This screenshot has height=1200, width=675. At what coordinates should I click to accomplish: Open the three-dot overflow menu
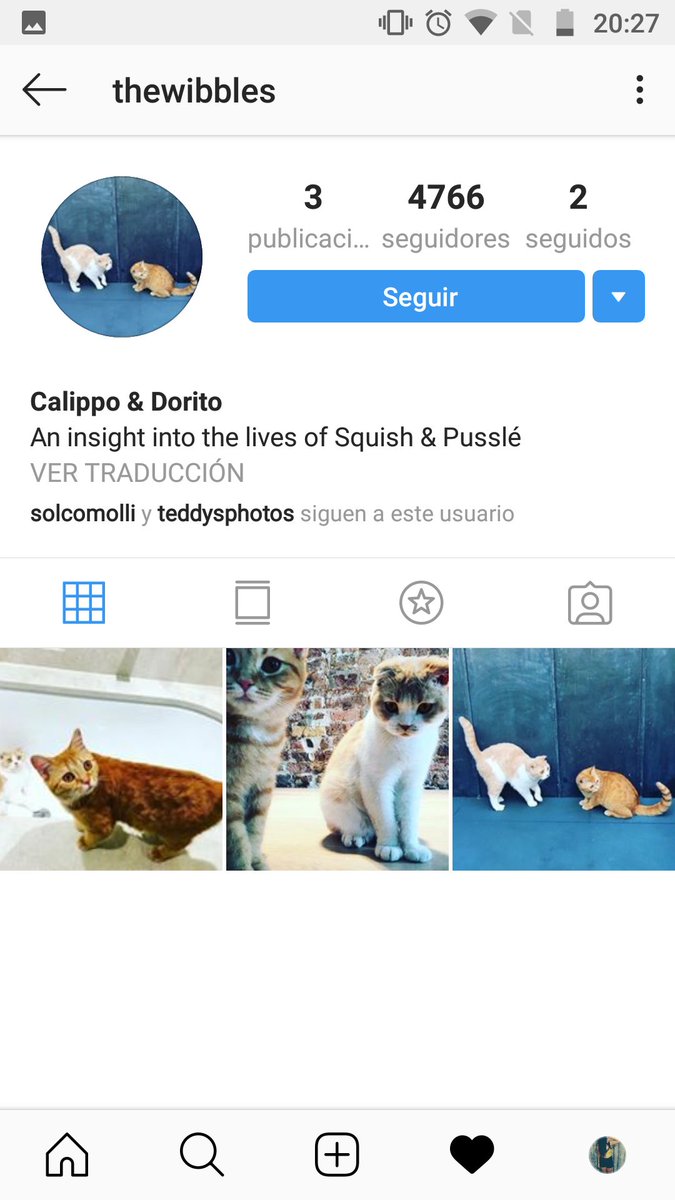click(x=639, y=90)
